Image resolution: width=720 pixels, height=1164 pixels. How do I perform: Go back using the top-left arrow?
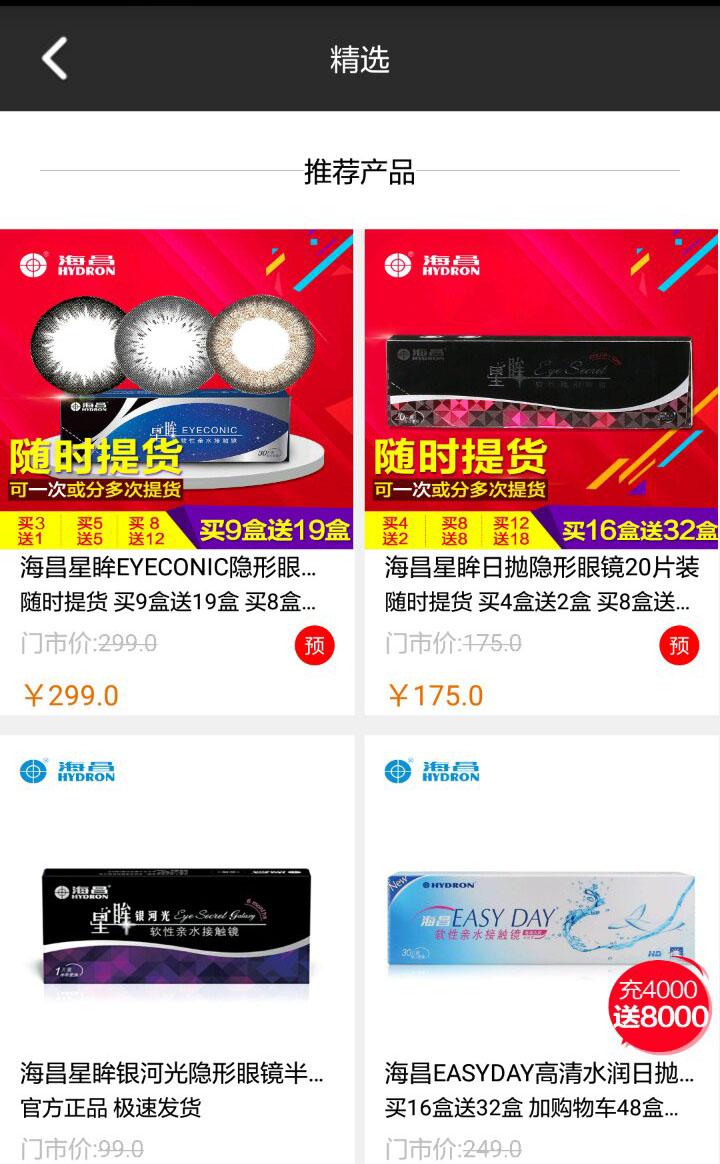click(x=55, y=59)
